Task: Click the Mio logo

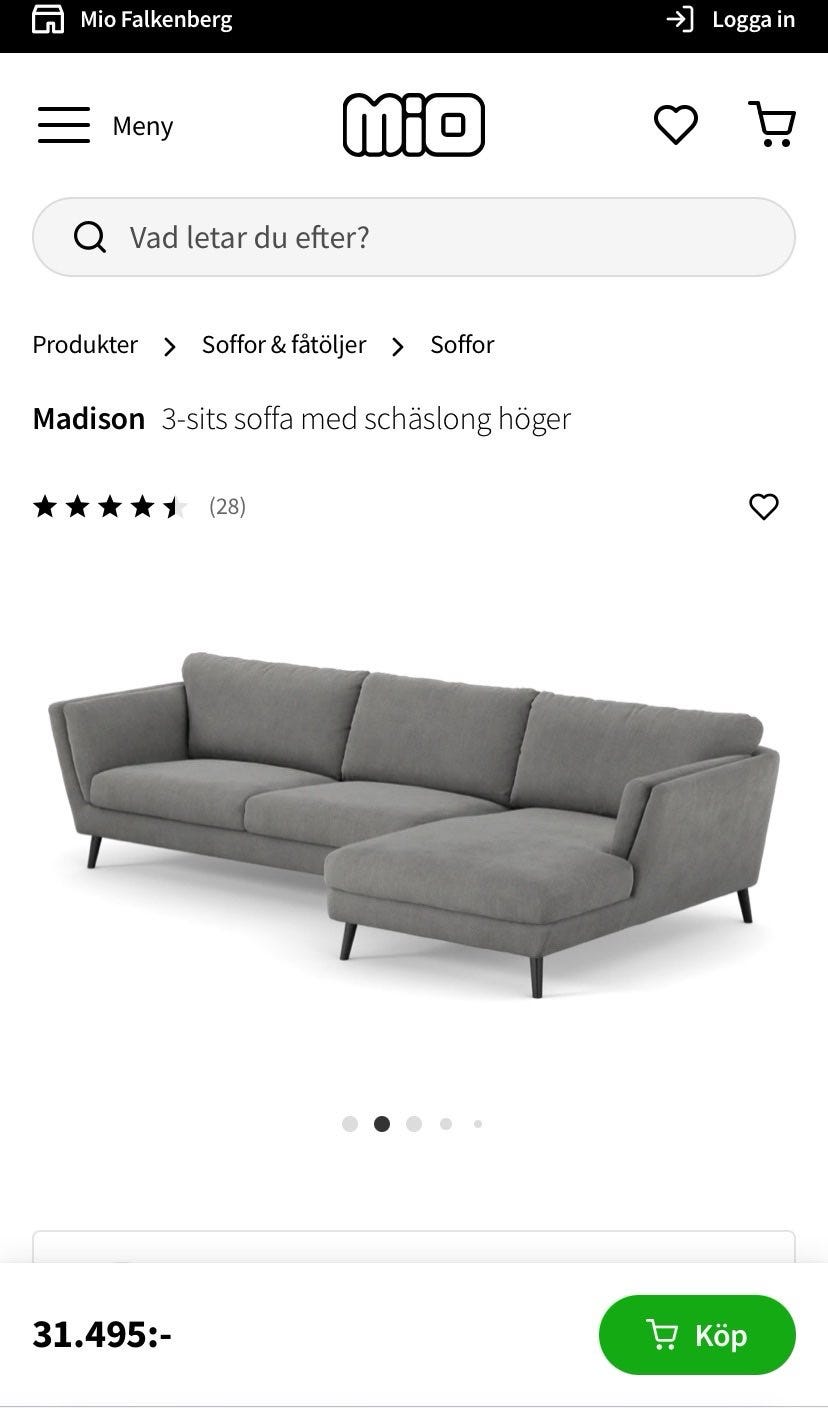Action: click(414, 123)
